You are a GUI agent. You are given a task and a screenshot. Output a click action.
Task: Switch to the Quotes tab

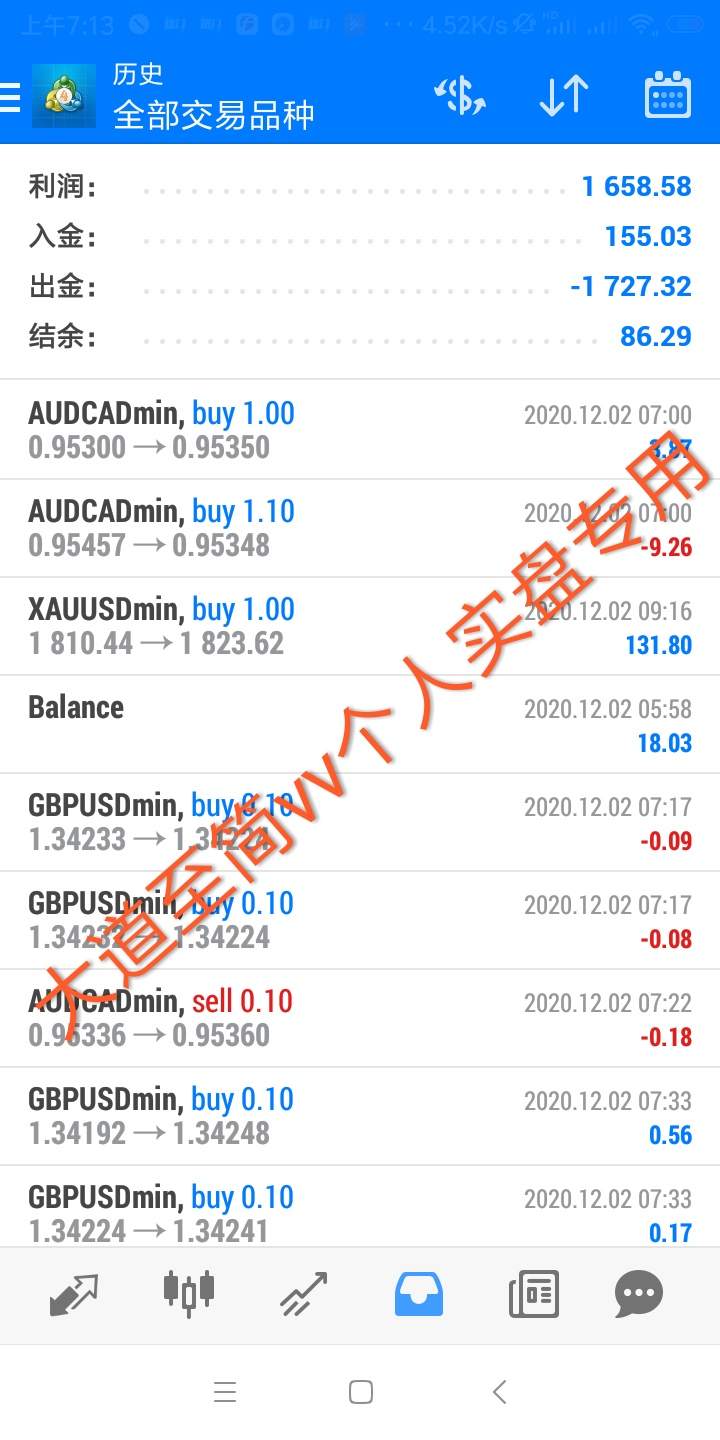tap(74, 1294)
